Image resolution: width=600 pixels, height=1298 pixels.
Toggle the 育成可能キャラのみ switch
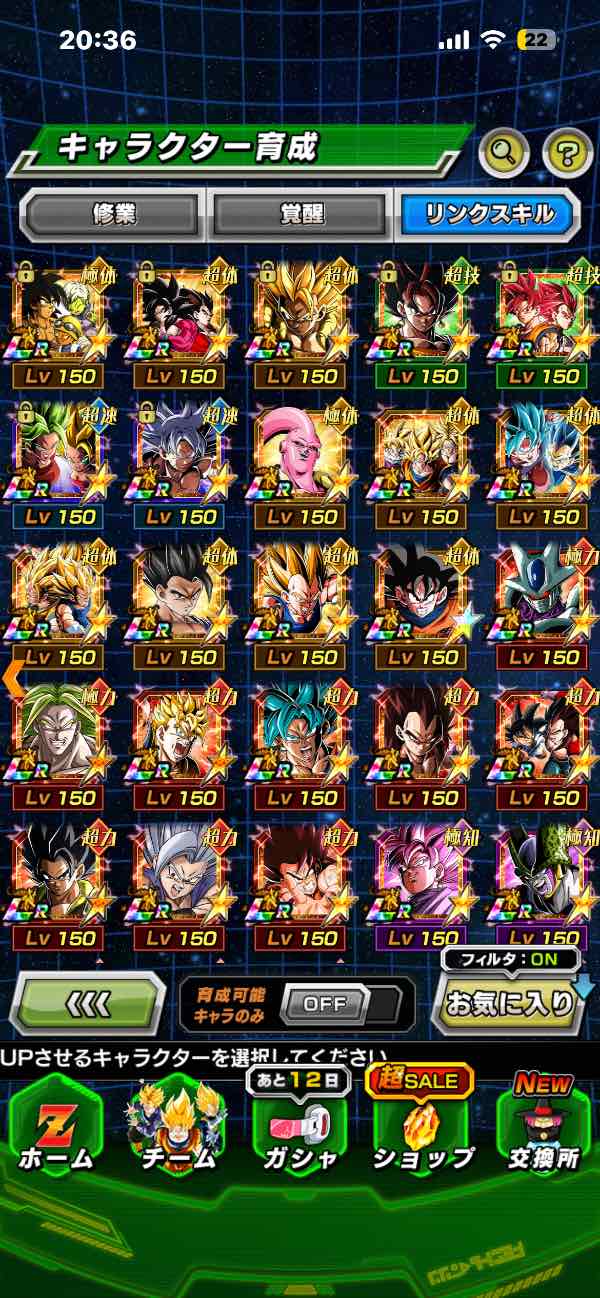point(324,1004)
